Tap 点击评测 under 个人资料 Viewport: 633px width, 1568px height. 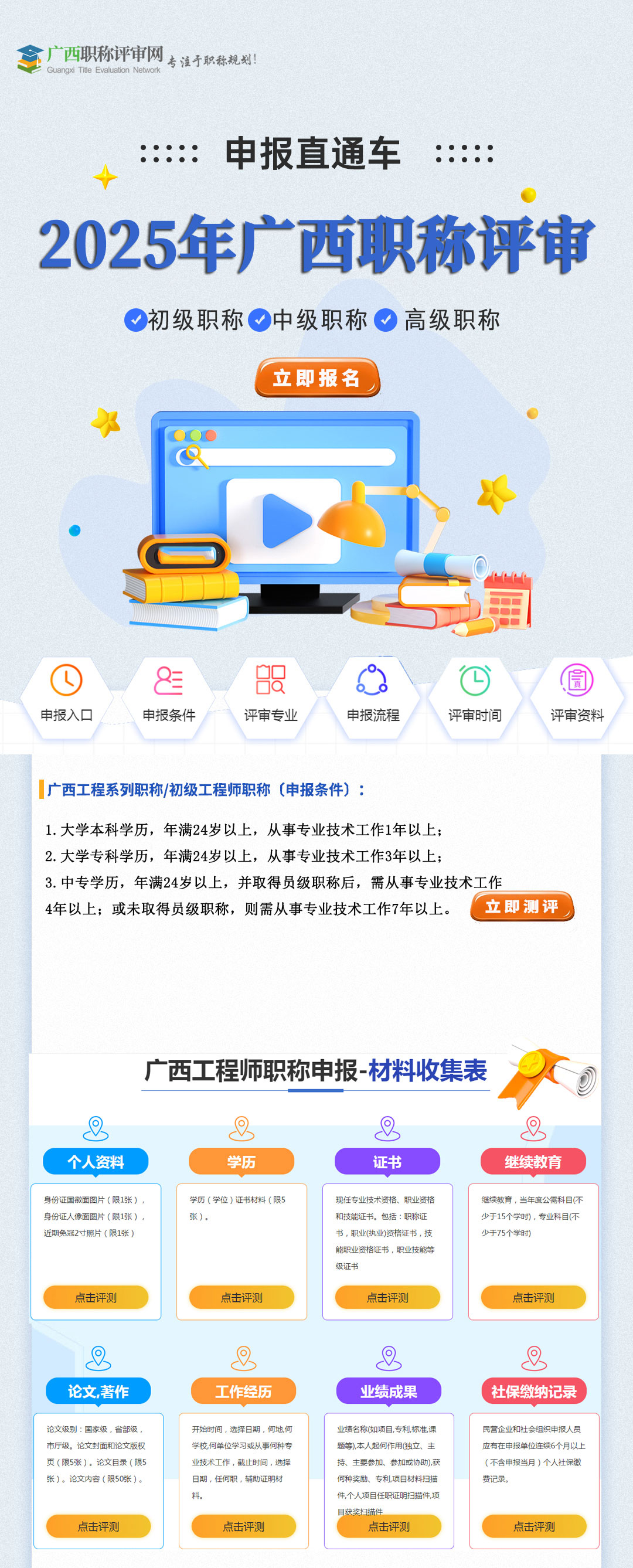tap(96, 1297)
